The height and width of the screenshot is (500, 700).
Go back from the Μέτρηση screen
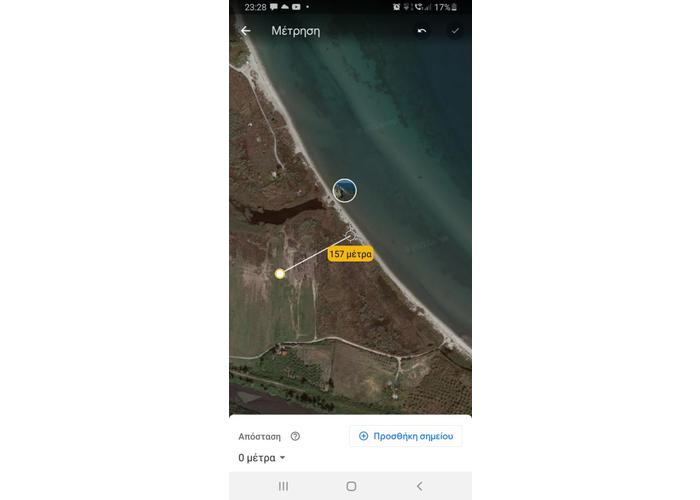[245, 31]
